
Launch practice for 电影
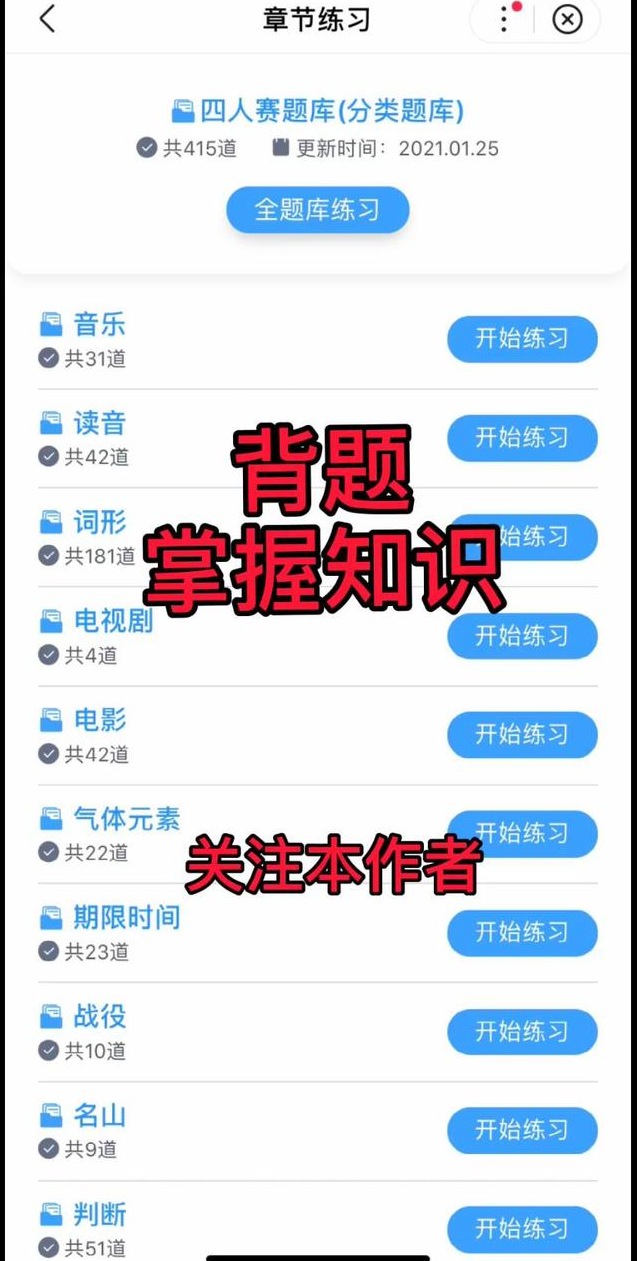(x=521, y=735)
